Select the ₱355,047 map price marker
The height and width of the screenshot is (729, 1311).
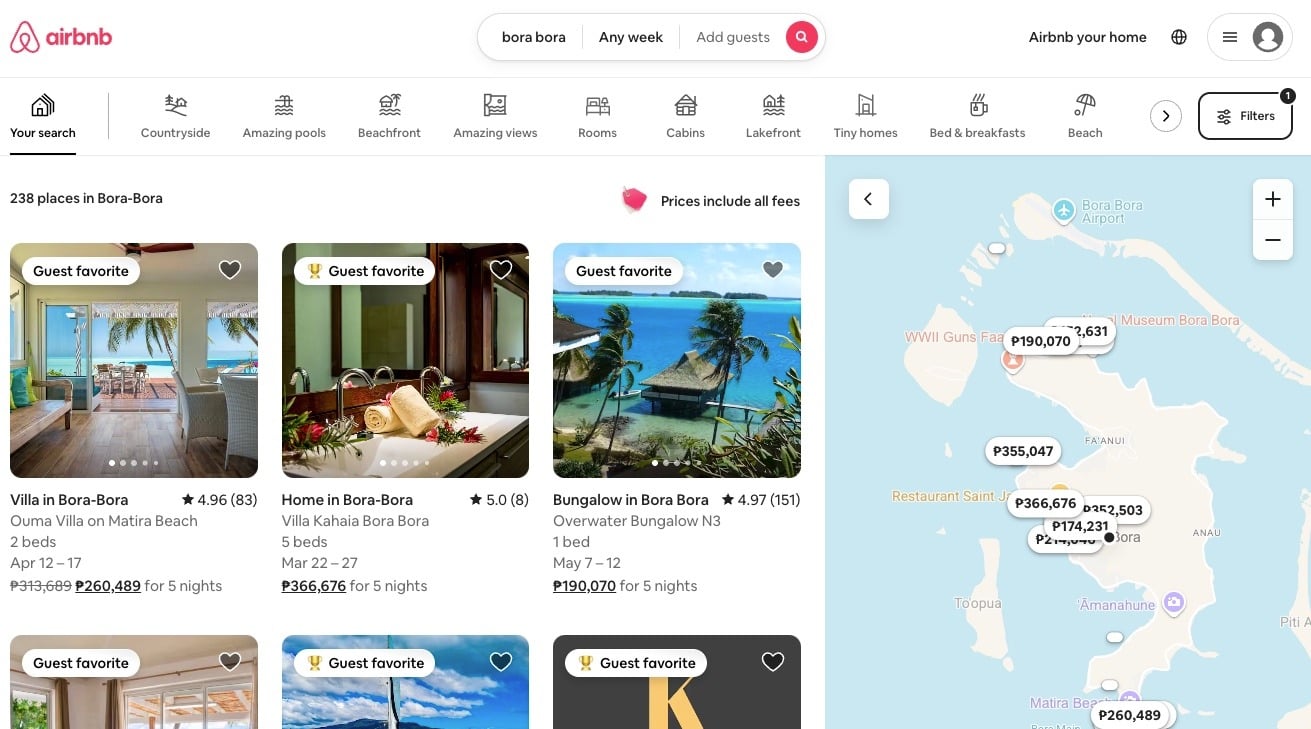pos(1022,451)
